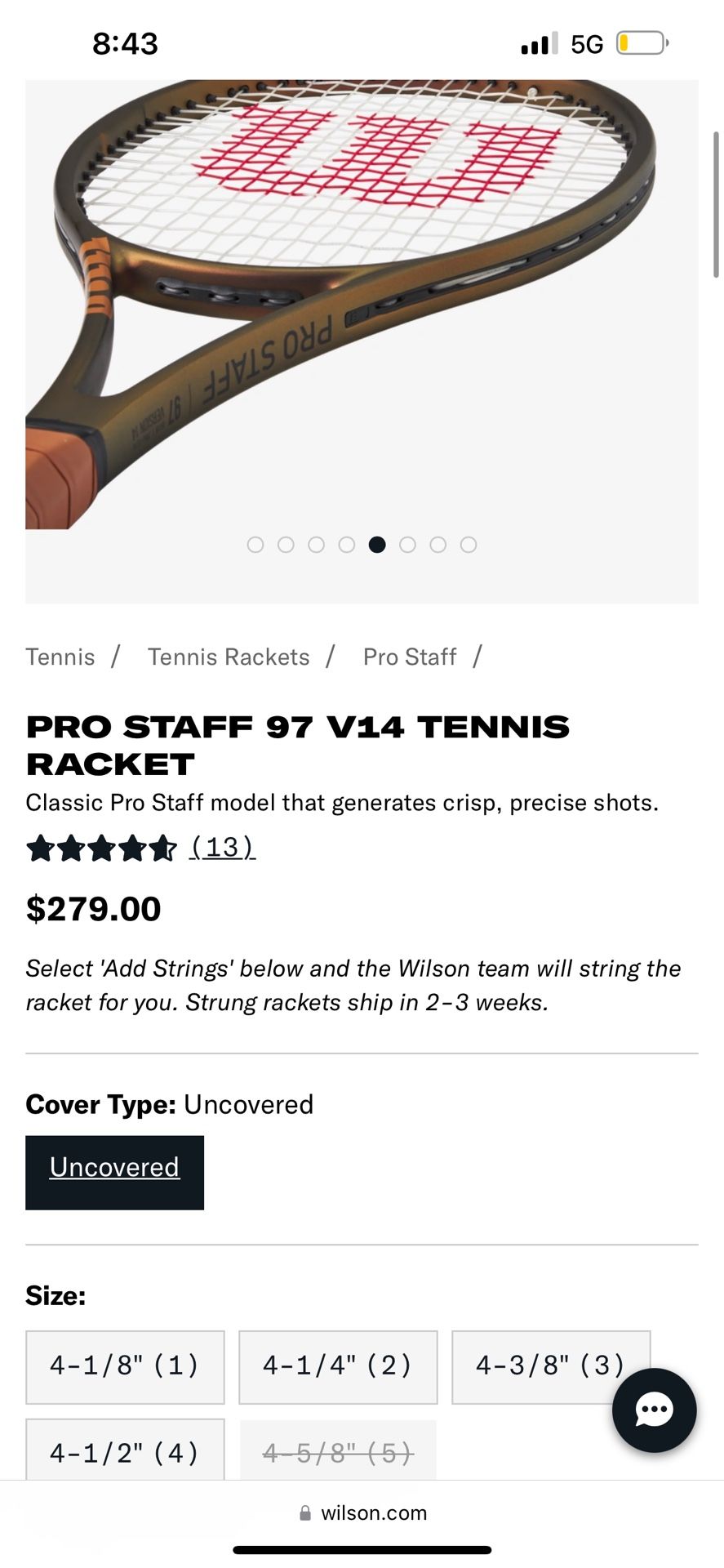Pick grip size 4-1/2" (4)
The image size is (724, 1568).
[x=124, y=1450]
